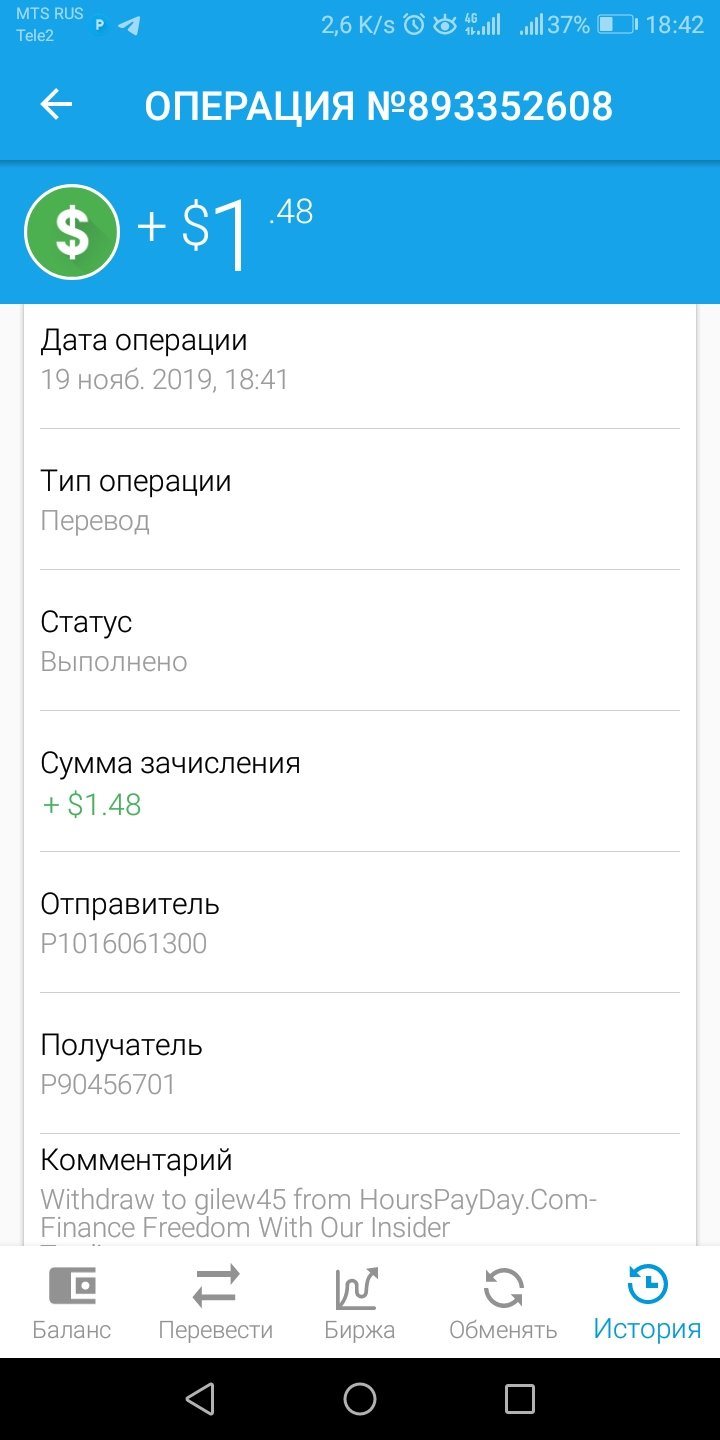Go back using the top arrow
720x1440 pixels.
(56, 105)
